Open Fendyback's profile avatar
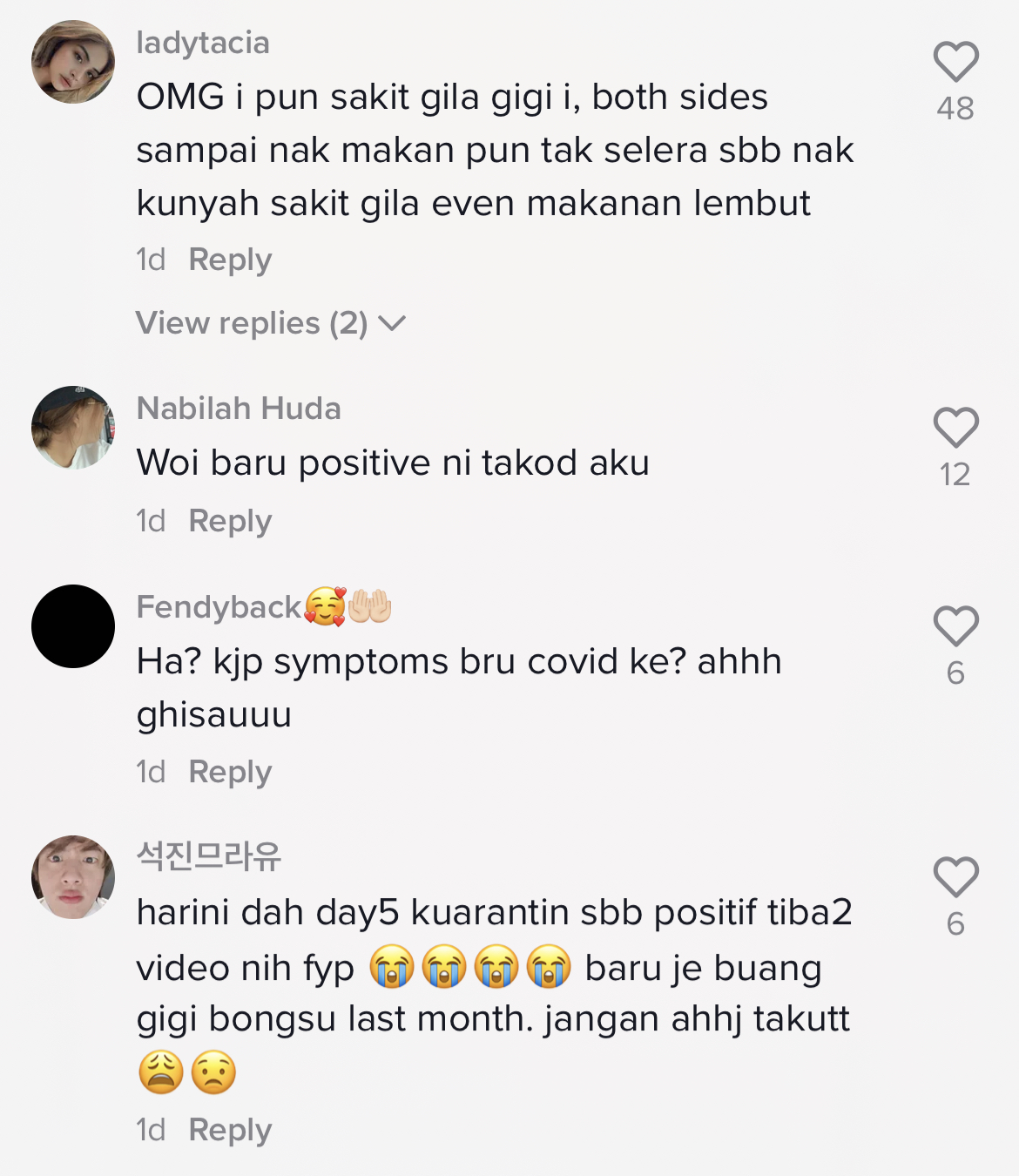 point(73,626)
